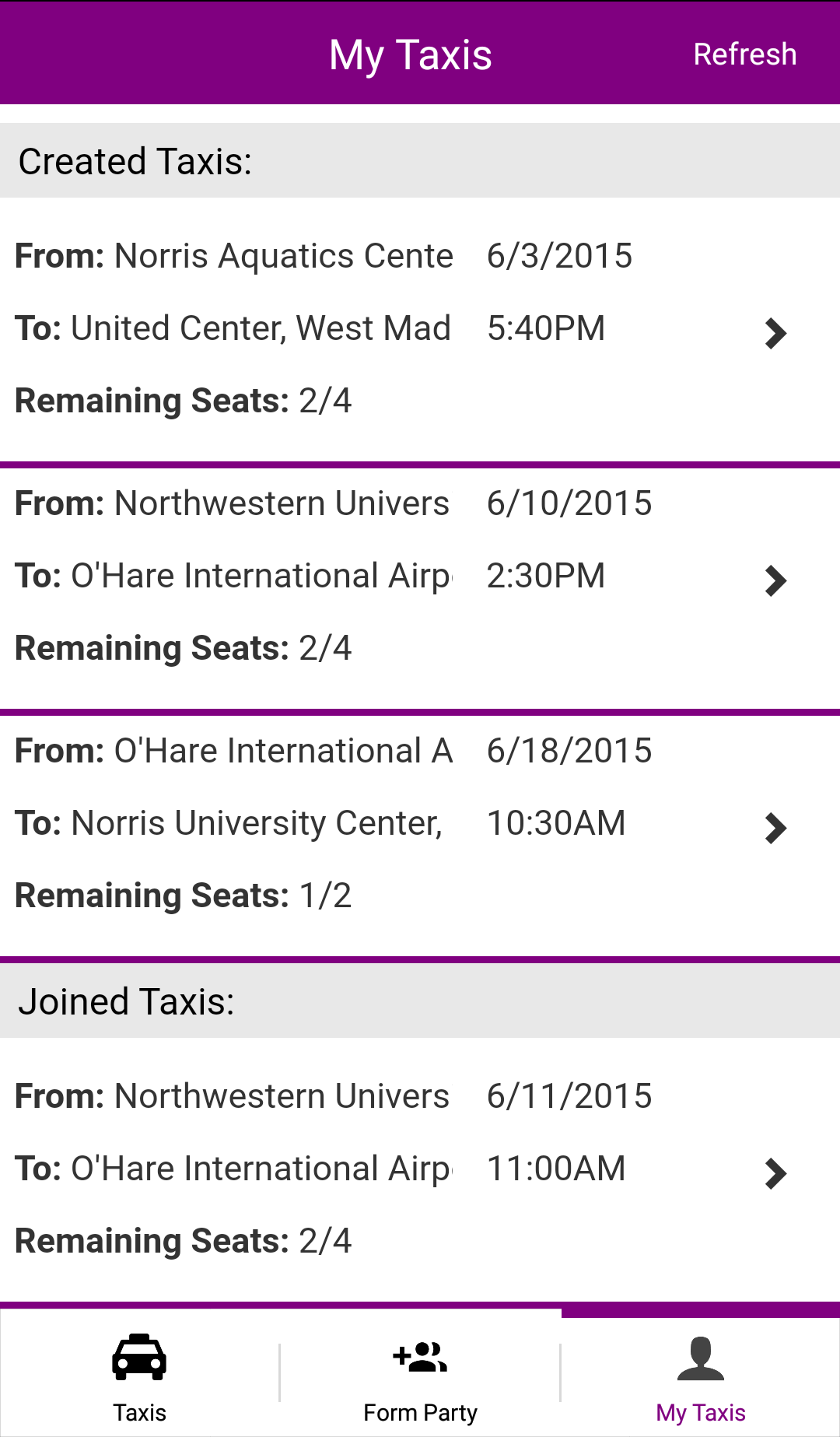The height and width of the screenshot is (1437, 840).
Task: Open the joined taxi dated 6/11/2015
Action: [420, 1169]
